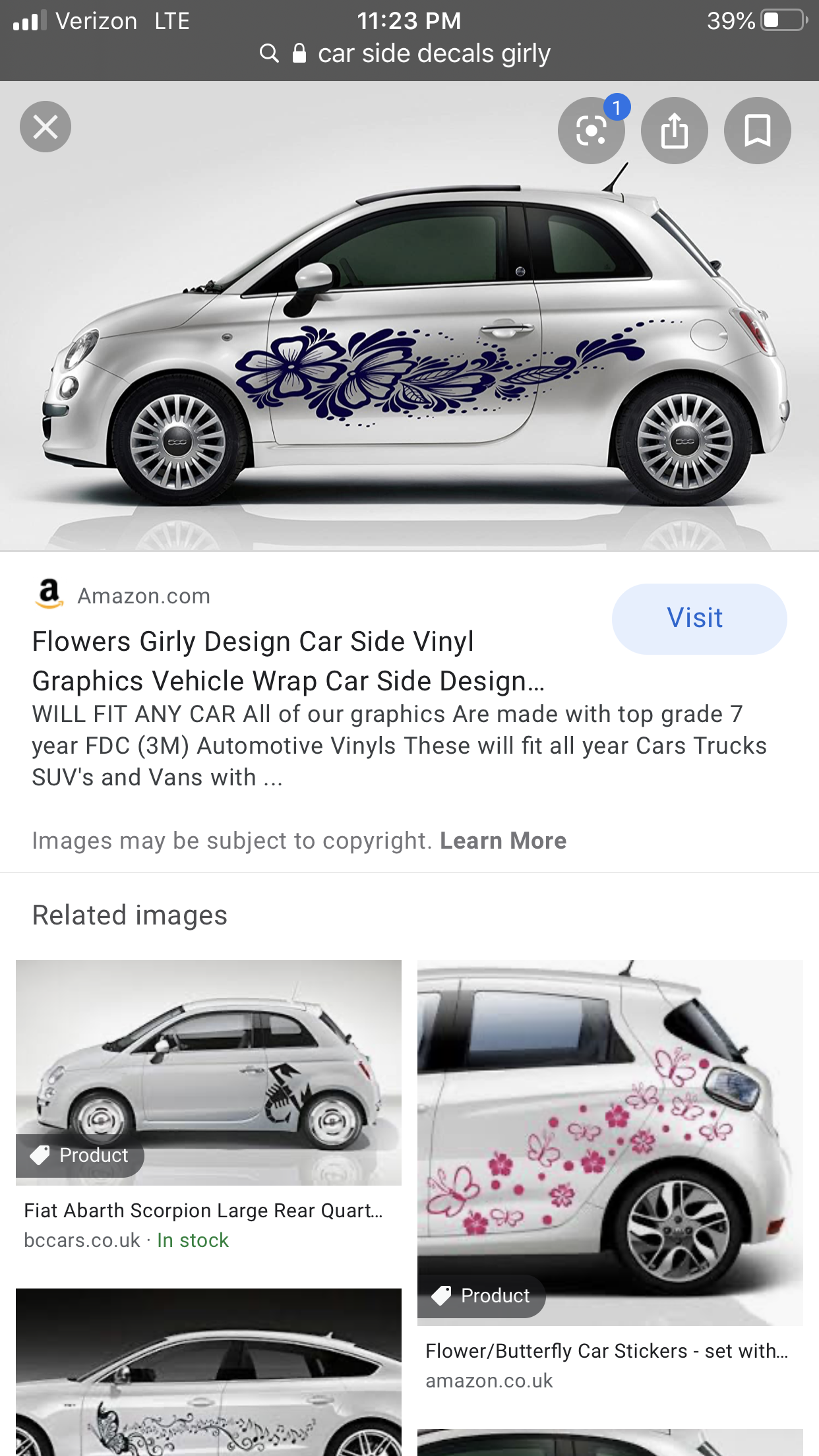Share this image
819x1456 pixels.
(x=675, y=131)
